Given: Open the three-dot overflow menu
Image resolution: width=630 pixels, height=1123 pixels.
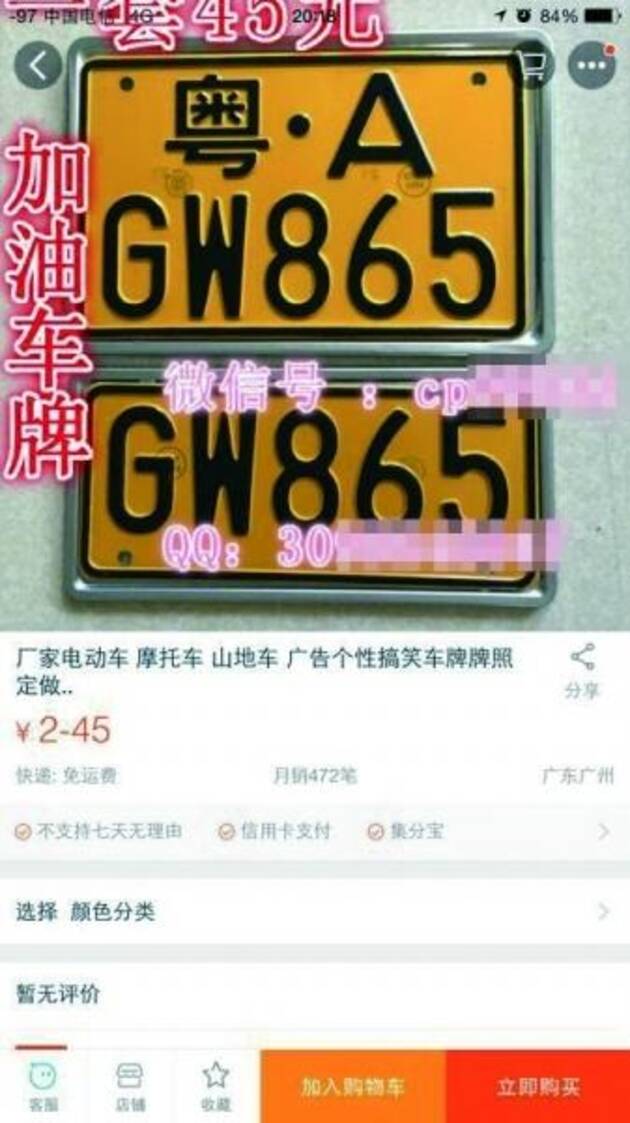Looking at the screenshot, I should click(592, 66).
